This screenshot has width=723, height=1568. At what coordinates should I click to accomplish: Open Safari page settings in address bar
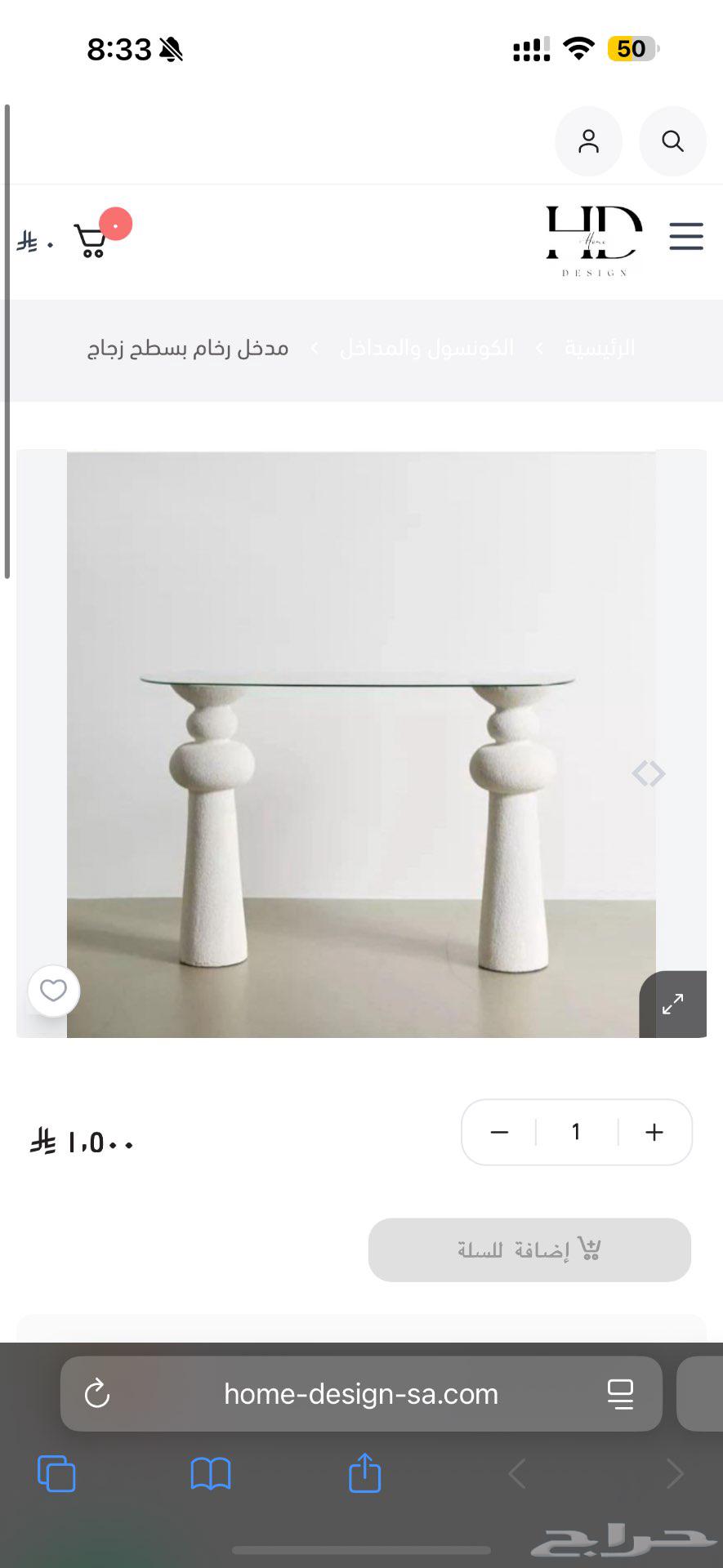click(621, 1393)
